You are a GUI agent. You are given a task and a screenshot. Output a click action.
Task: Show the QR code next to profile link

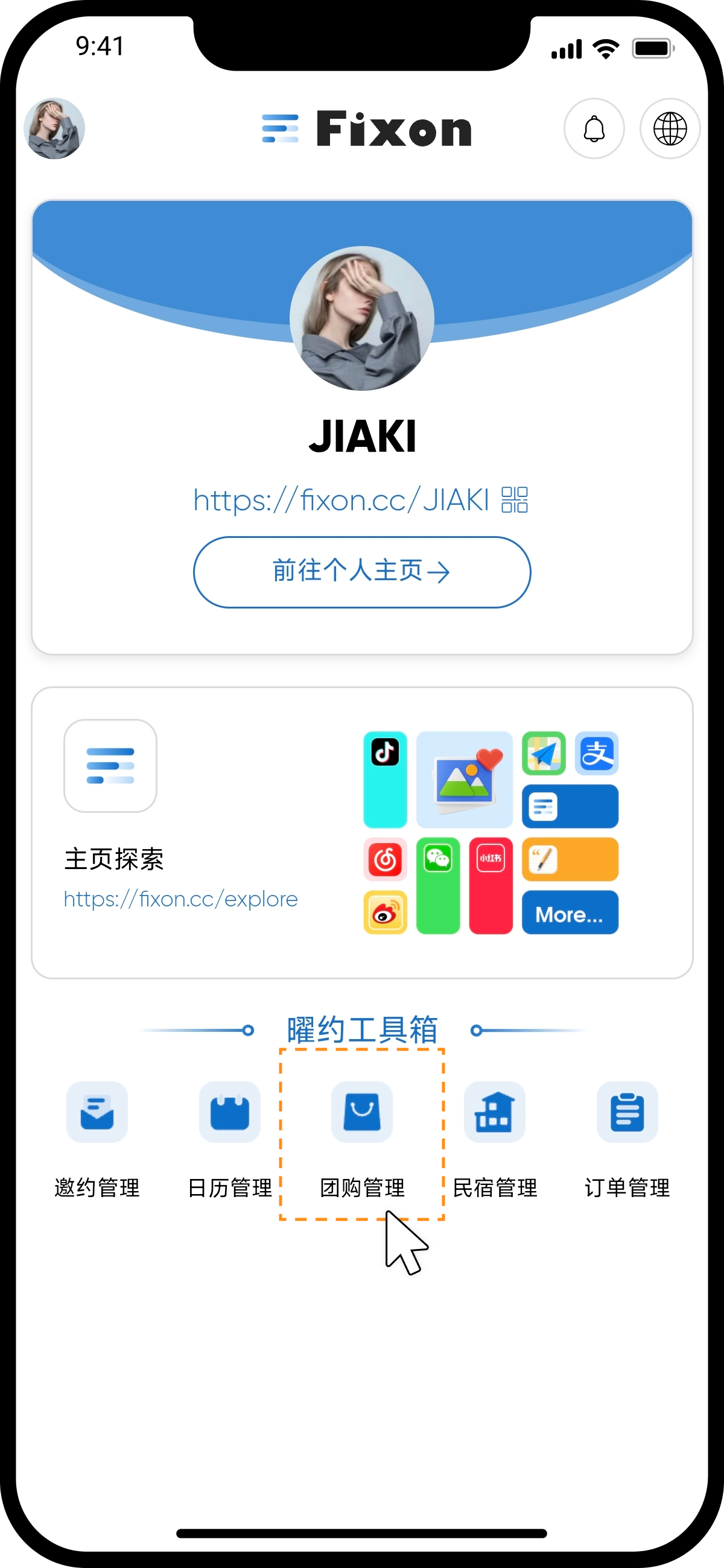pyautogui.click(x=515, y=501)
